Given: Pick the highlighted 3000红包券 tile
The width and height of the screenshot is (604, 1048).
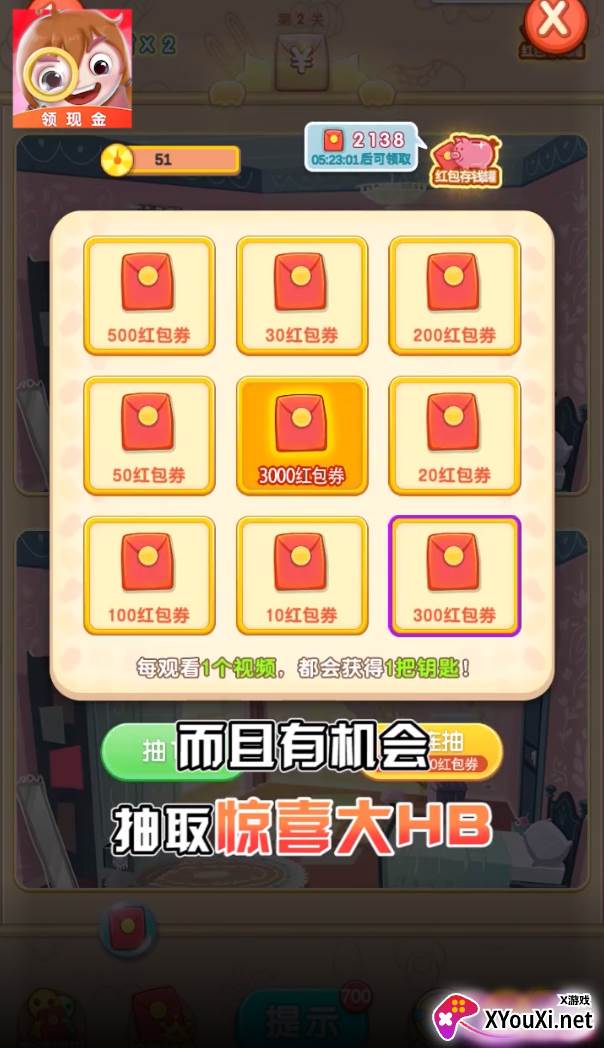Looking at the screenshot, I should pos(301,436).
